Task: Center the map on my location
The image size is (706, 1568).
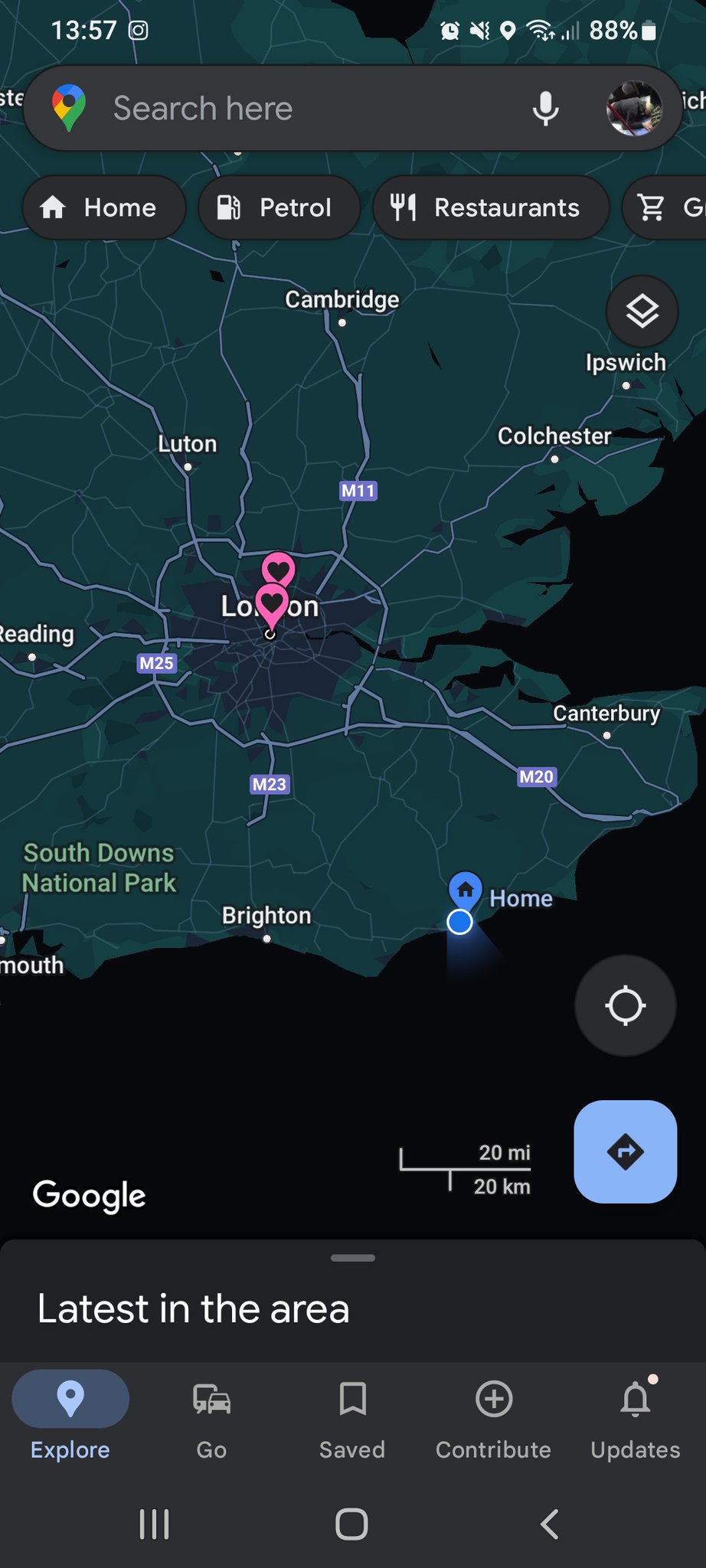Action: tap(625, 1005)
